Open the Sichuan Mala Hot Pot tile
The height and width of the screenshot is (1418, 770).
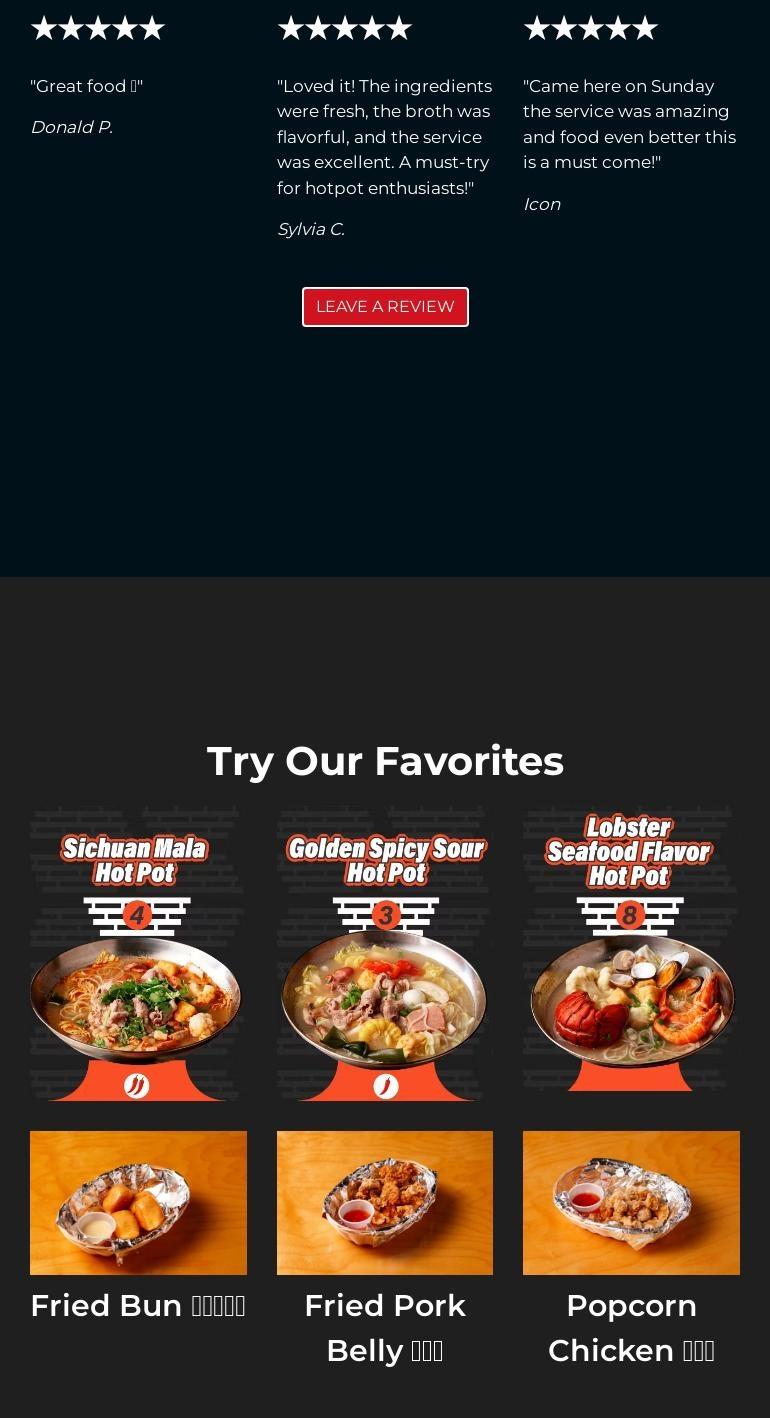pyautogui.click(x=138, y=955)
